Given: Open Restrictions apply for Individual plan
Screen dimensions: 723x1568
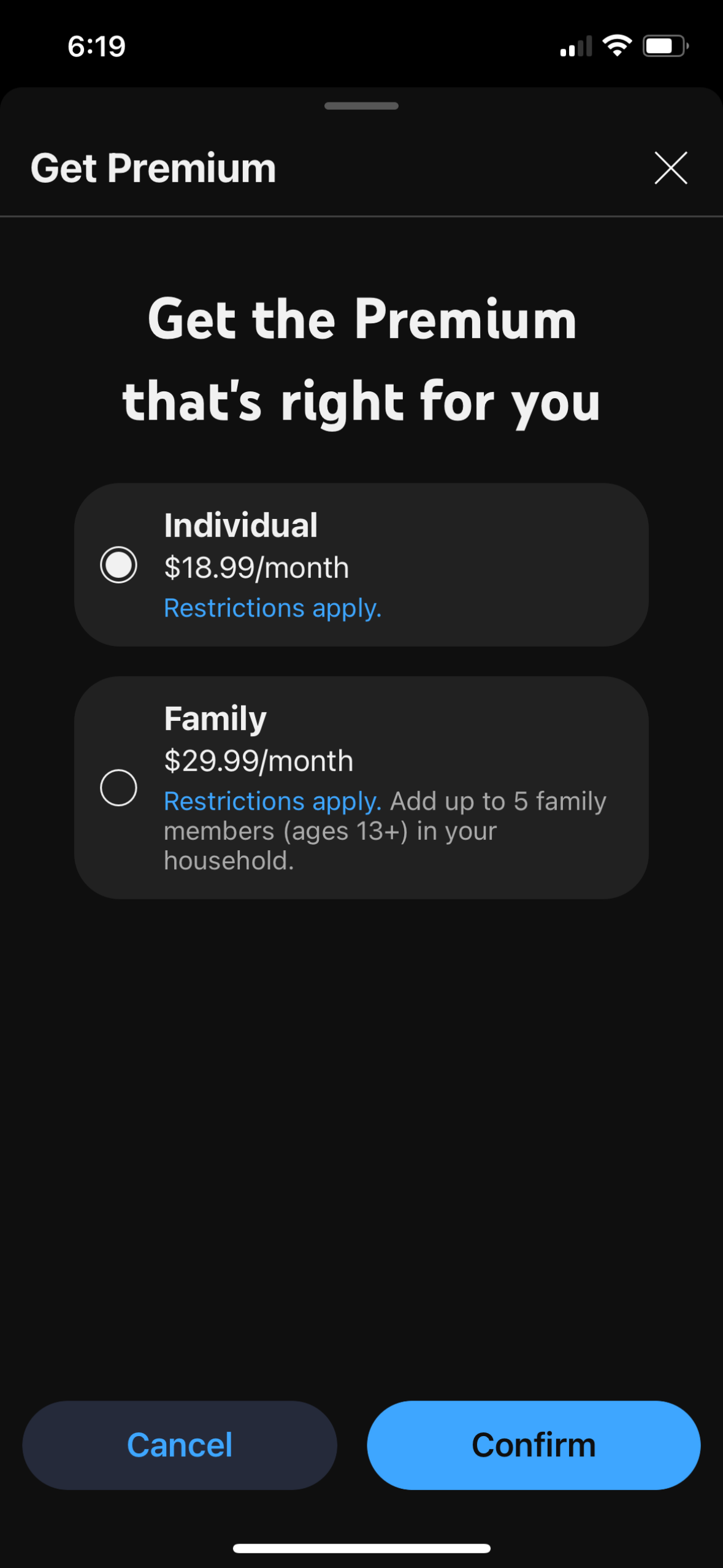Looking at the screenshot, I should click(x=272, y=607).
